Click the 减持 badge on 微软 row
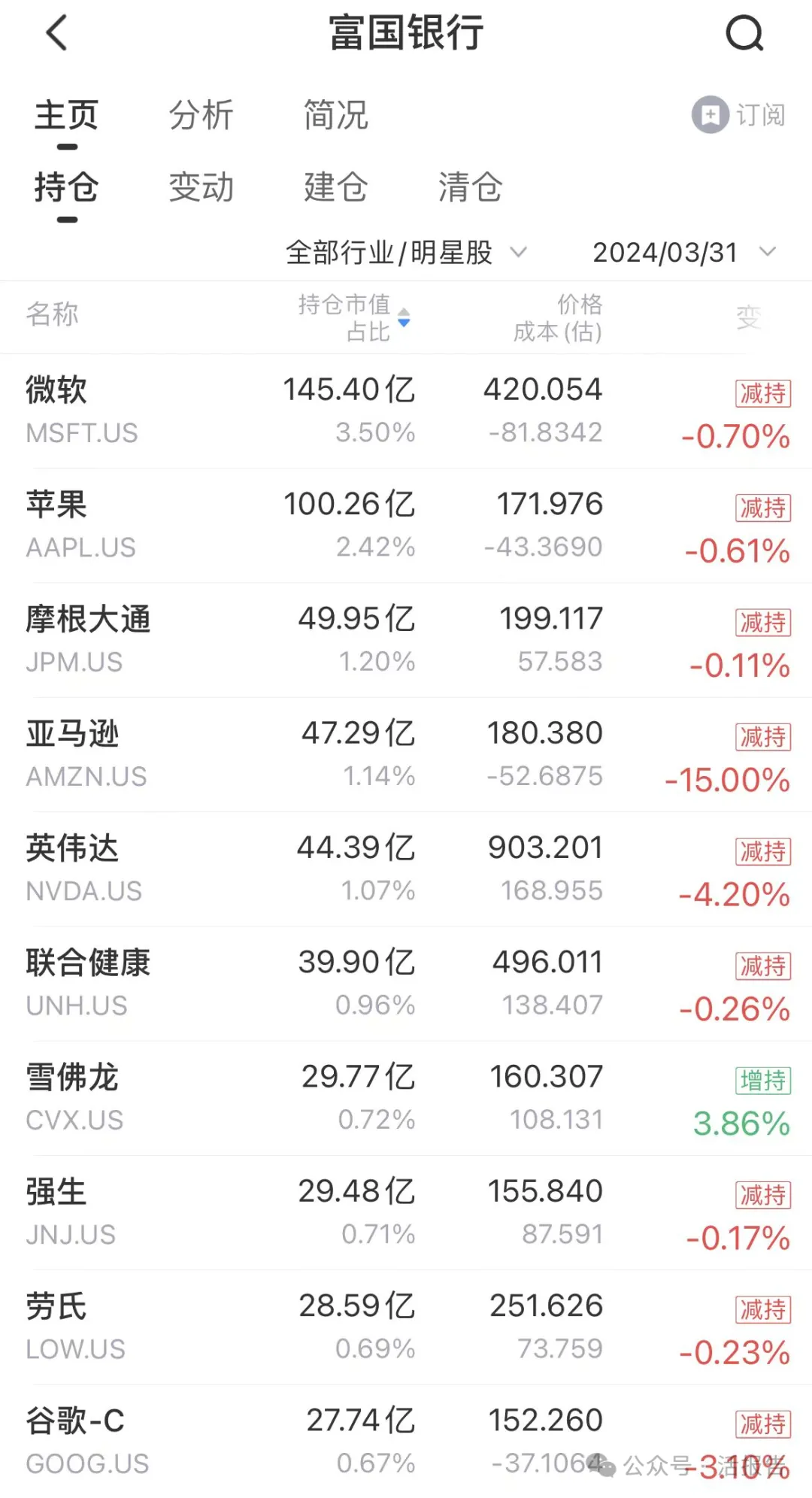This screenshot has height=1498, width=812. click(762, 392)
